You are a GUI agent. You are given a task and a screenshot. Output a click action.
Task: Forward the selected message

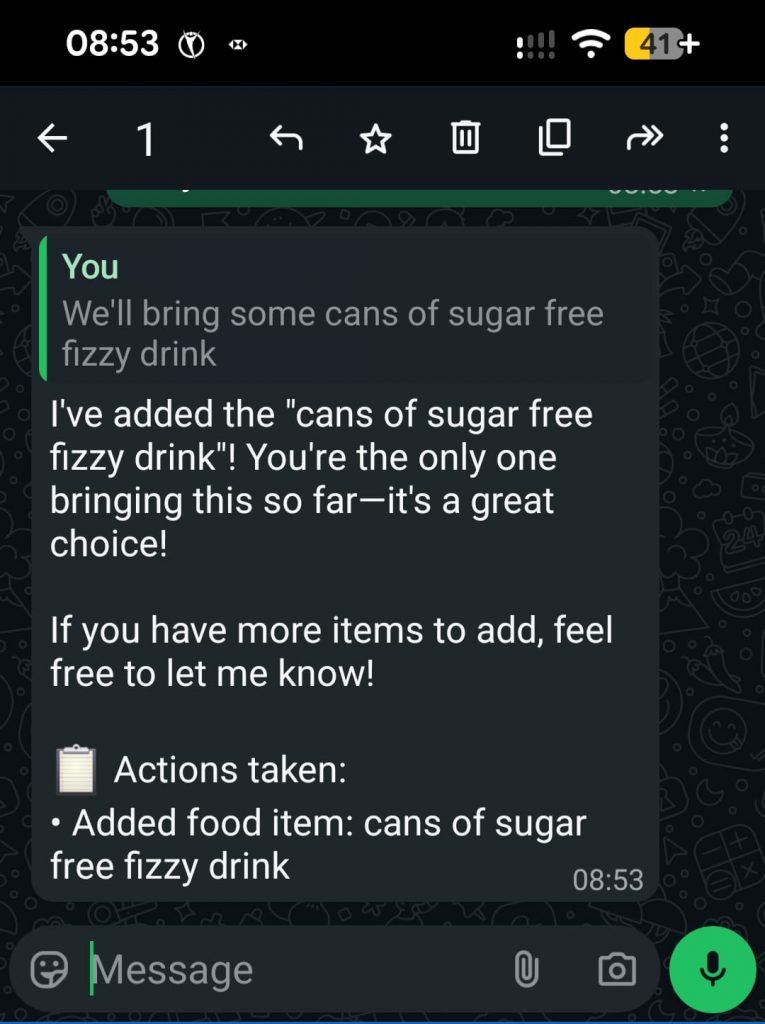coord(644,138)
